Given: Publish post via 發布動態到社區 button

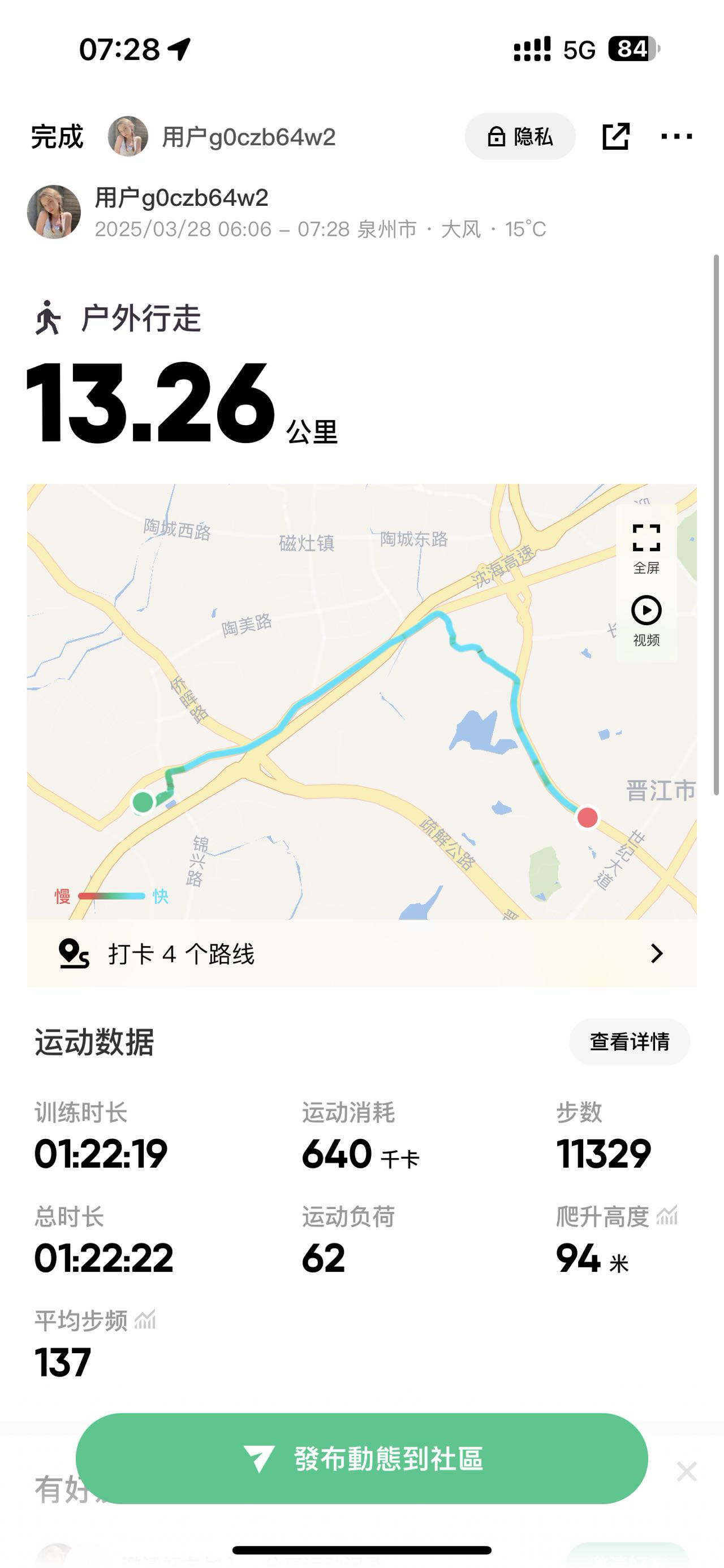Looking at the screenshot, I should click(x=361, y=1458).
